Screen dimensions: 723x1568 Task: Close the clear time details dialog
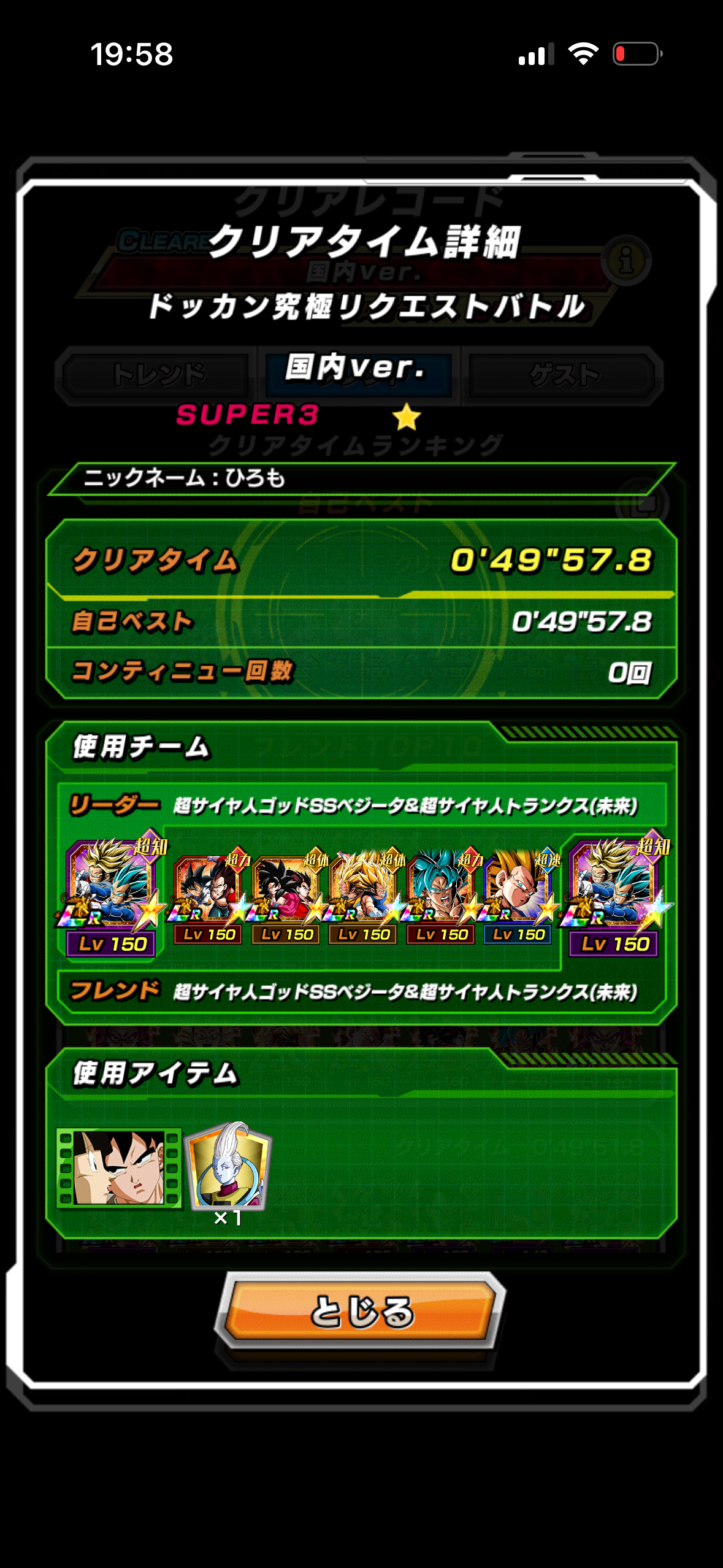[x=361, y=1311]
